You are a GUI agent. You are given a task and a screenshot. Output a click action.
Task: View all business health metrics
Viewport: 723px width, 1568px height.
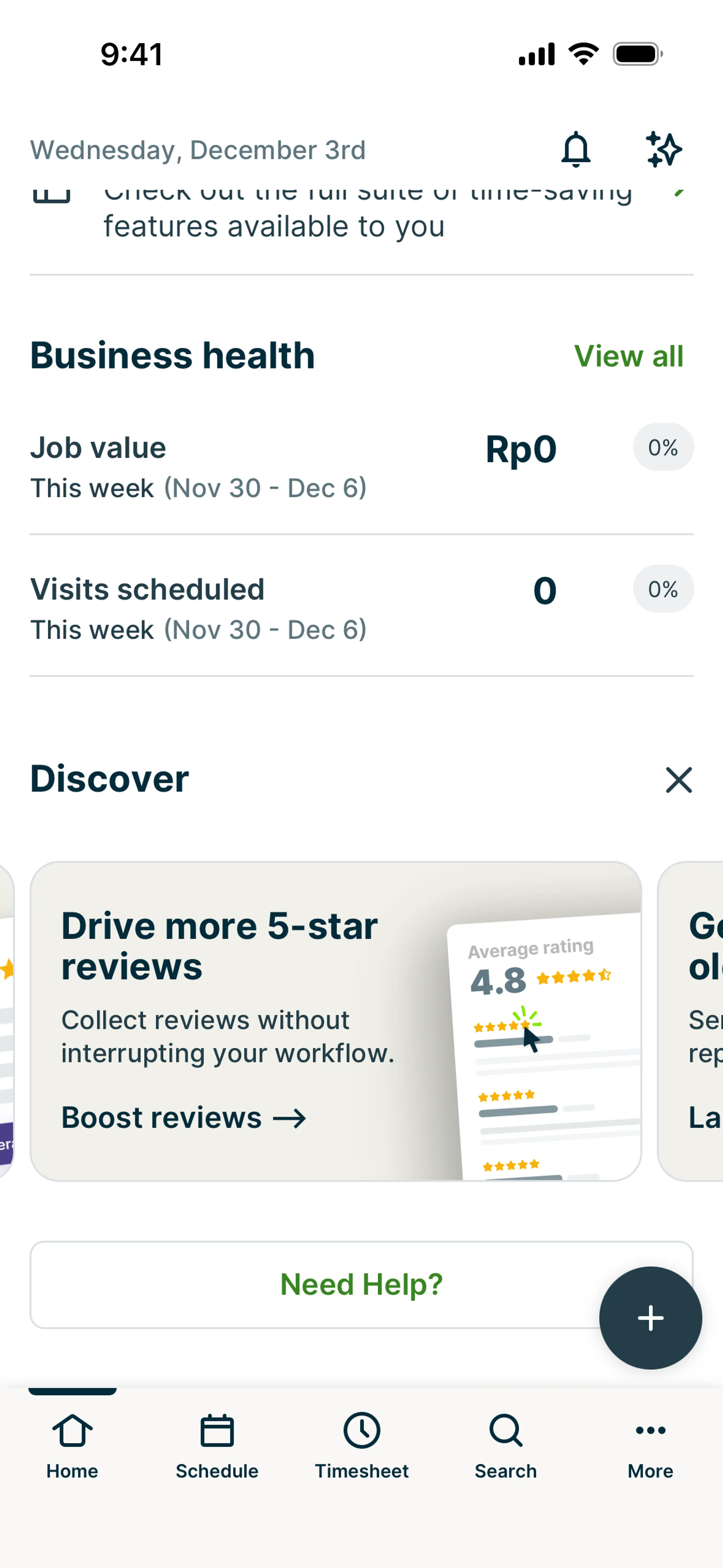(628, 356)
